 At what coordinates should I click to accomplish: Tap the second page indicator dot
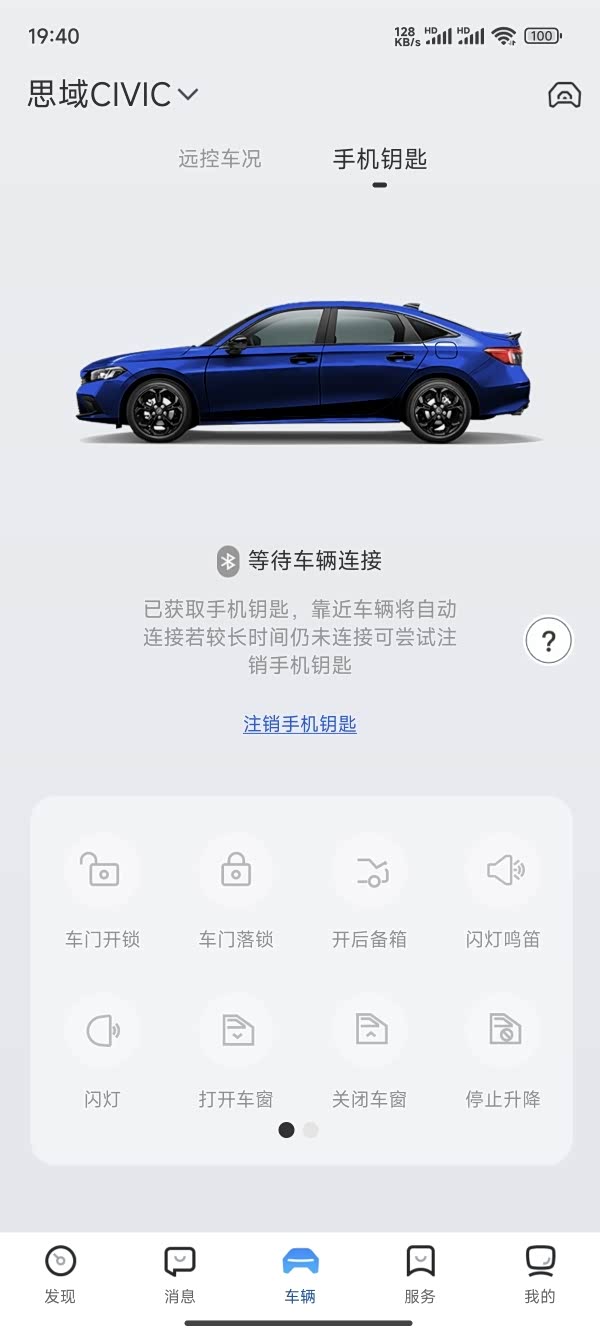[x=311, y=1130]
